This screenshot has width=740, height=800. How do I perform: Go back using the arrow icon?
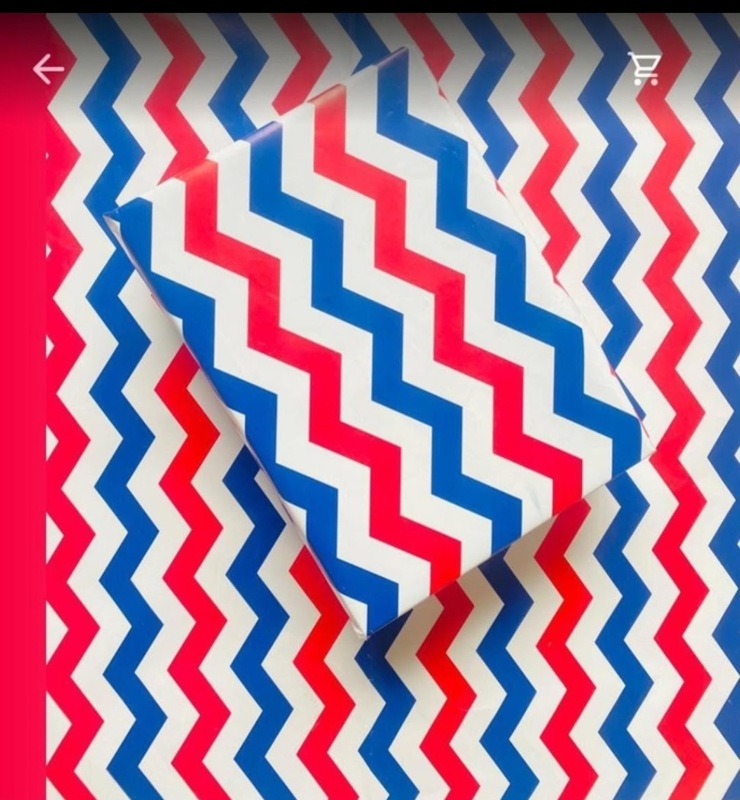[47, 69]
